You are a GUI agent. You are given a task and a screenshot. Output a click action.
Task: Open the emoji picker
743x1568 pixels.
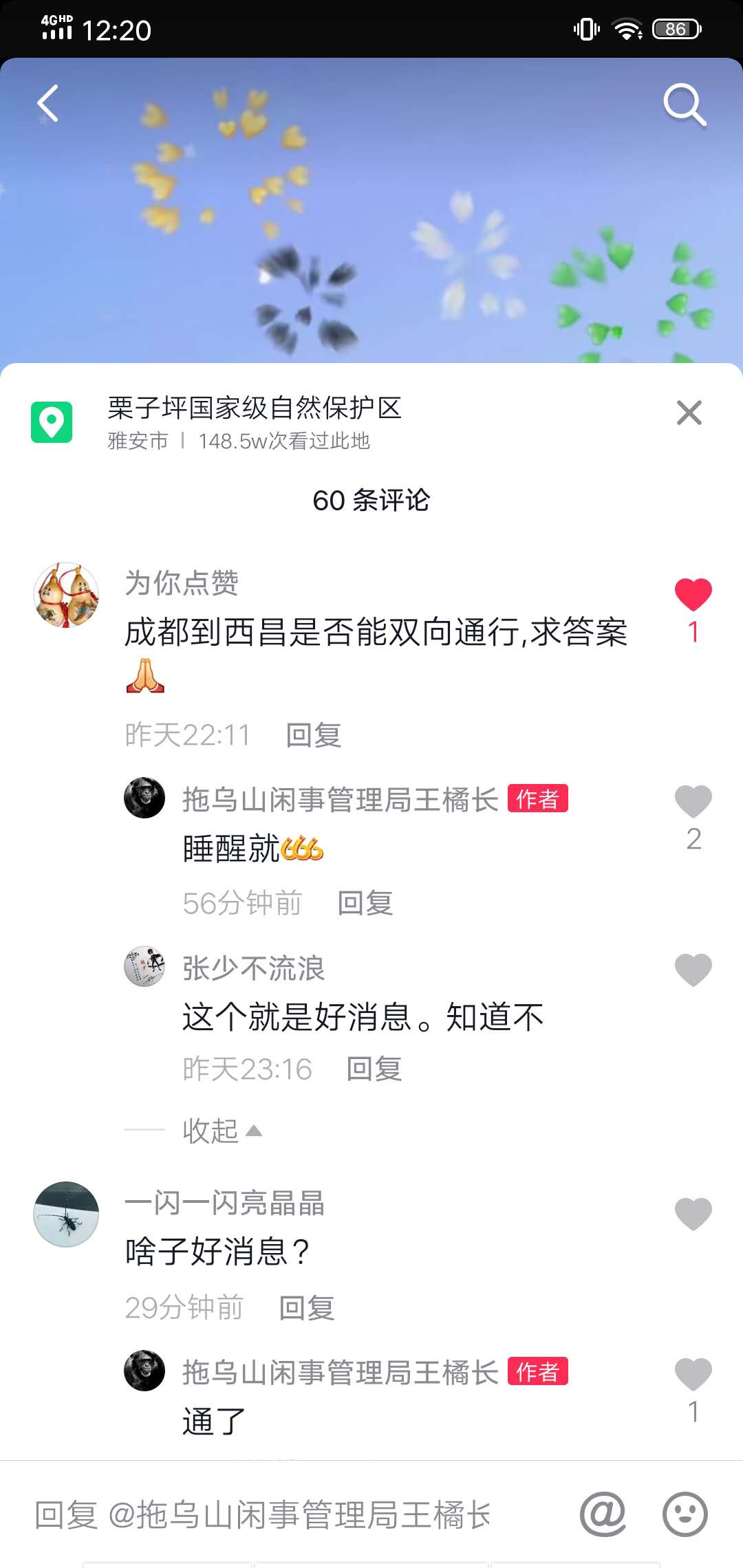coord(685,1514)
